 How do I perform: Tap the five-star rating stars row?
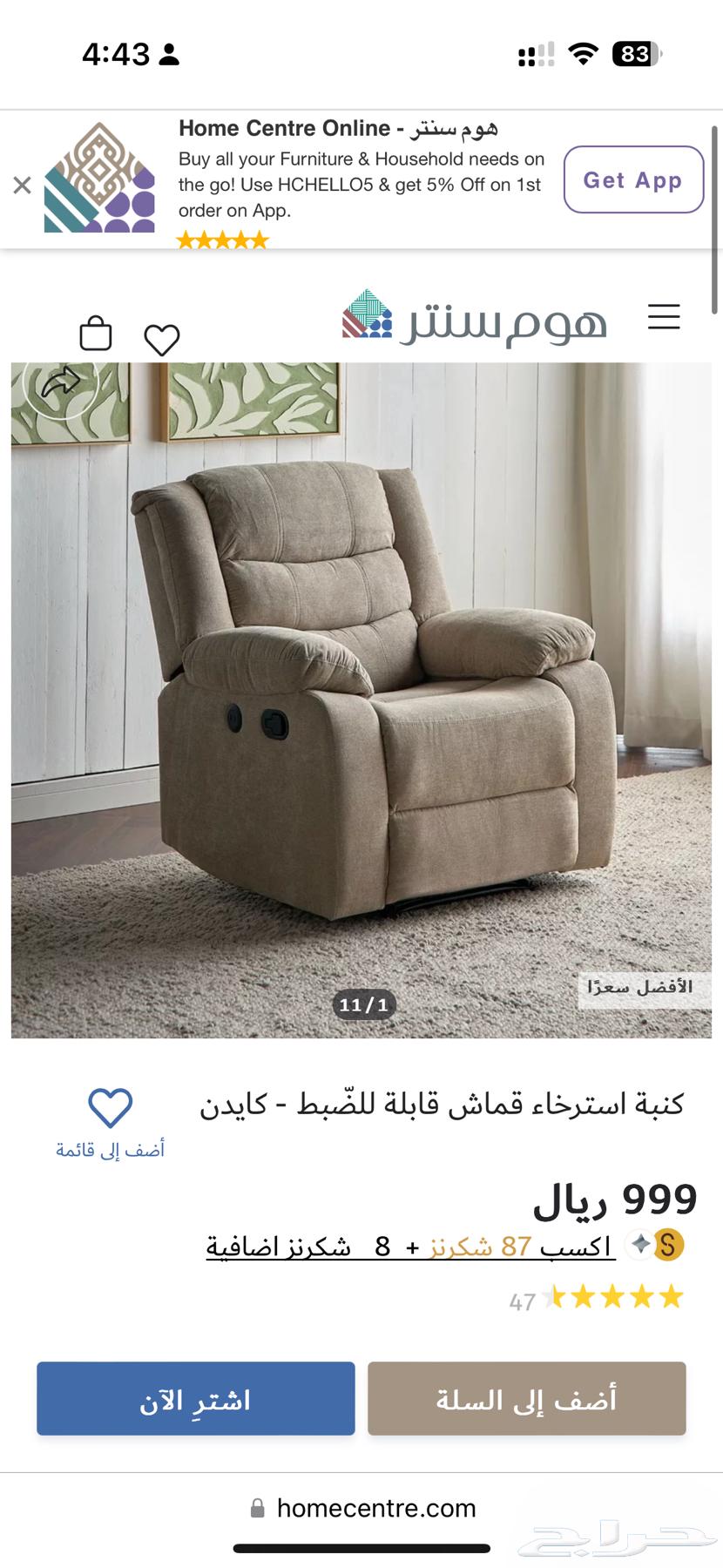tap(616, 1297)
